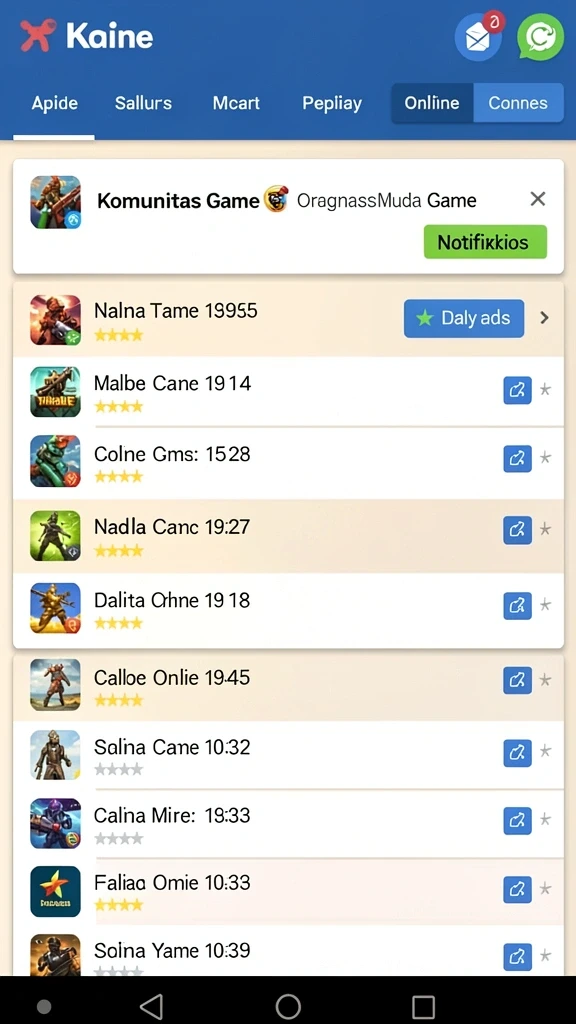This screenshot has height=1024, width=576.
Task: Go back with the system back button
Action: pos(152,1006)
